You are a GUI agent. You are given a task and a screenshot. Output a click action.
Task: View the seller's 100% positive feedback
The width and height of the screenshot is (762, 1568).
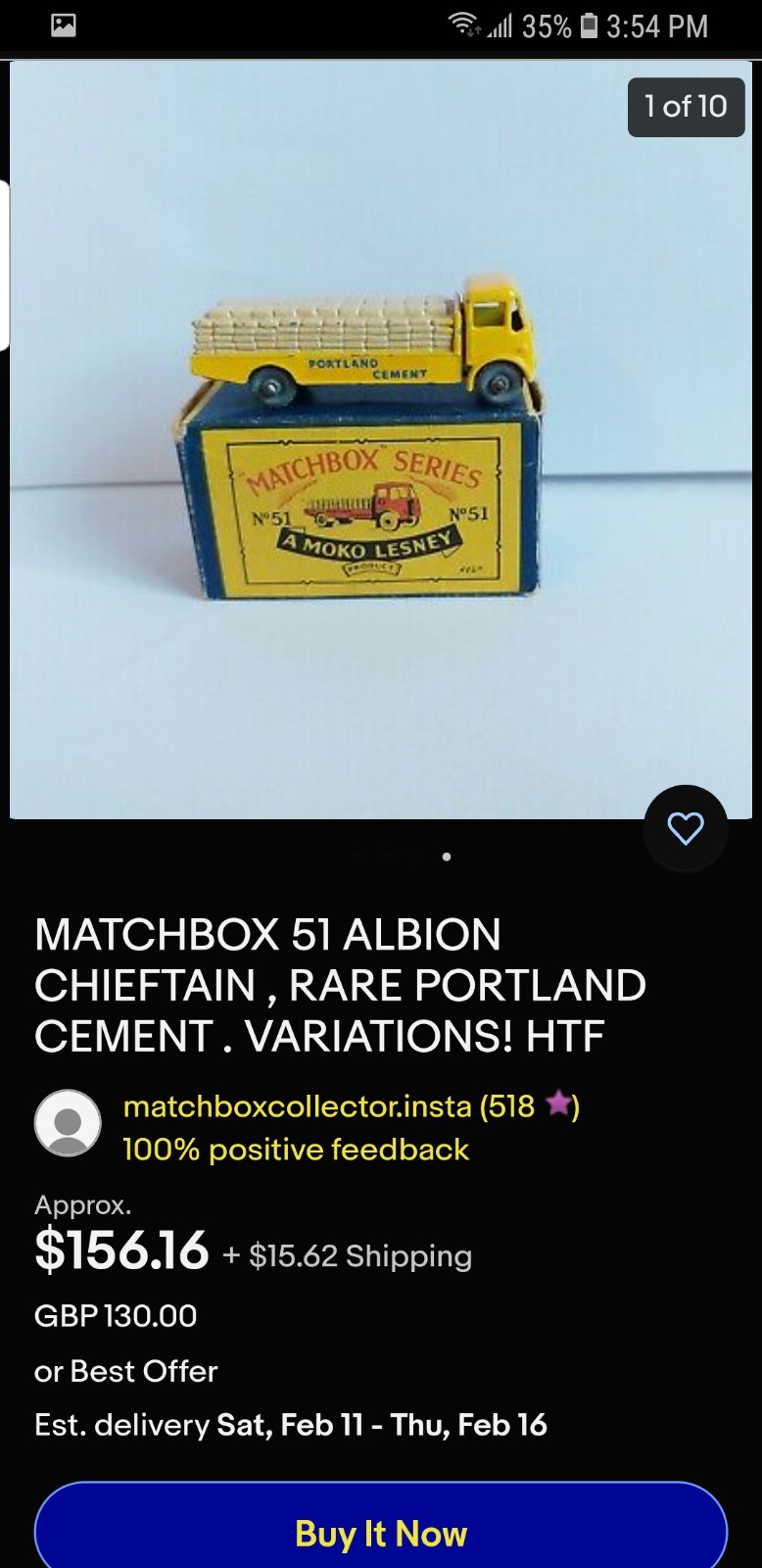click(296, 1149)
